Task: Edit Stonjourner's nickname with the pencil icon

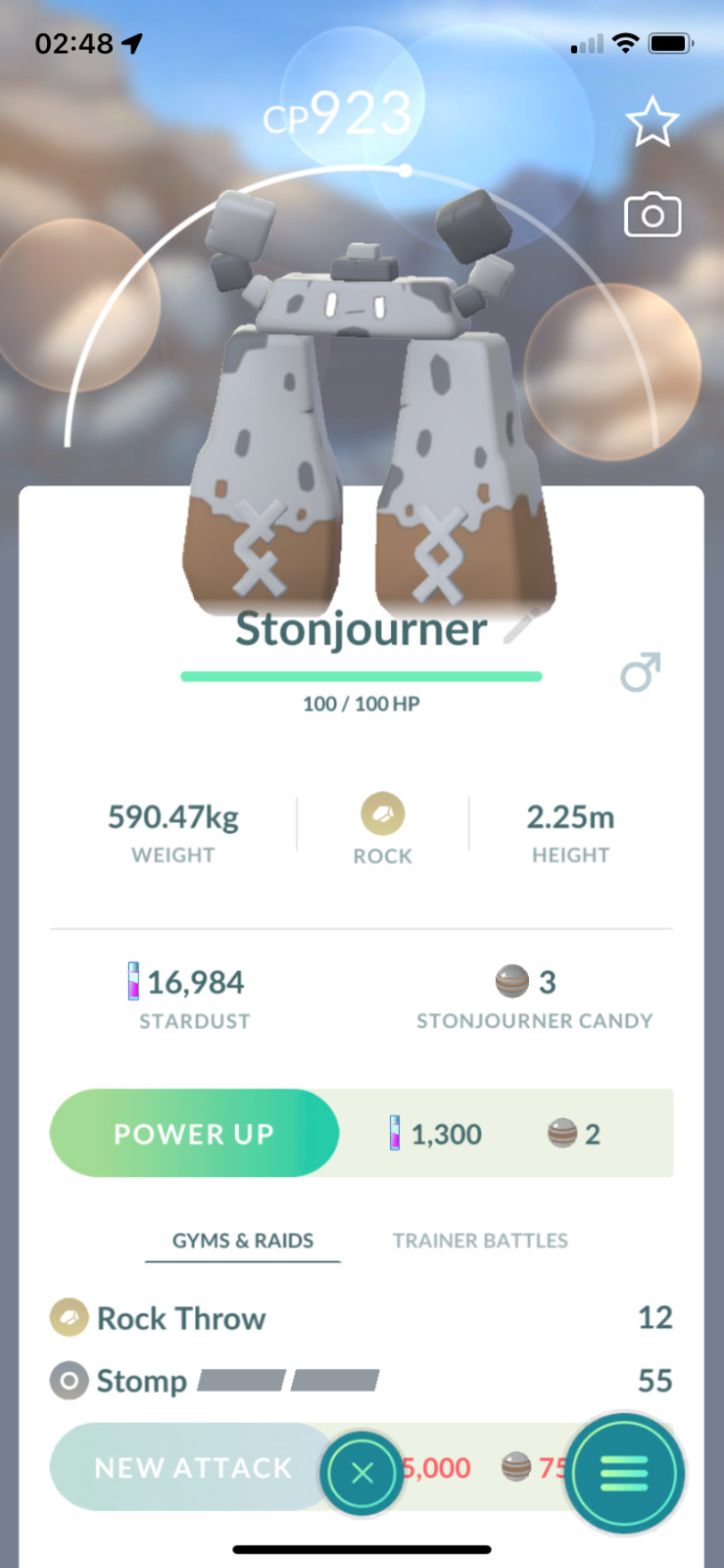Action: 520,627
